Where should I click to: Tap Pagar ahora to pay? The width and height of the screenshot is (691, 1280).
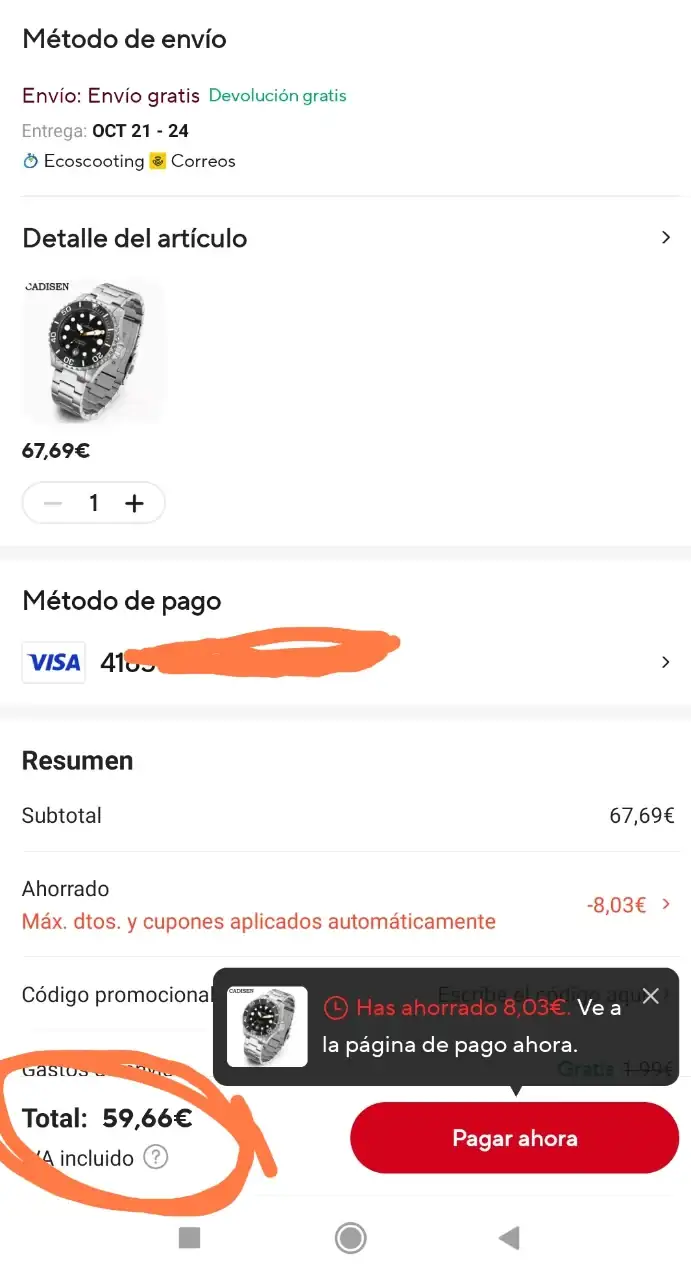514,1138
